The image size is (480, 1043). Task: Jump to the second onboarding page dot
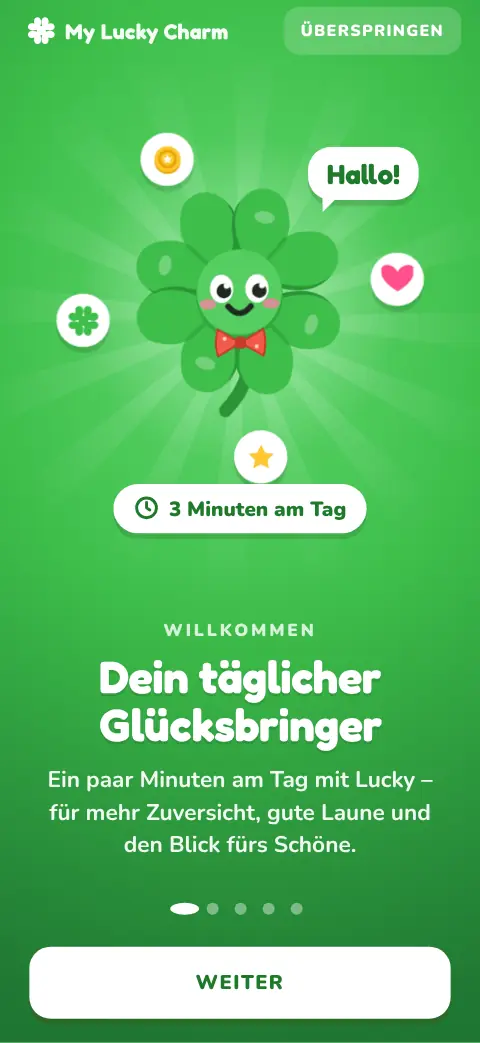click(213, 909)
